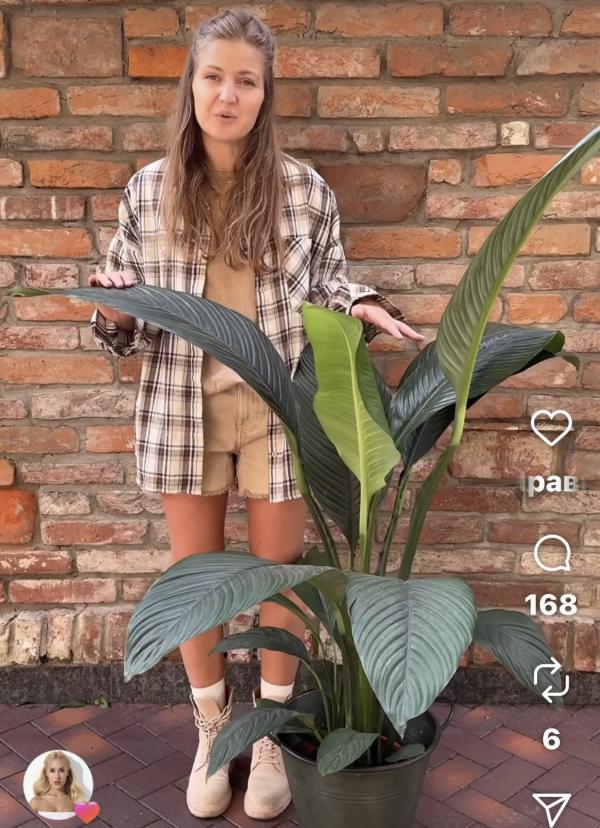Share the reel via the paper plane icon
Screen dimensions: 600x828
(x=551, y=808)
